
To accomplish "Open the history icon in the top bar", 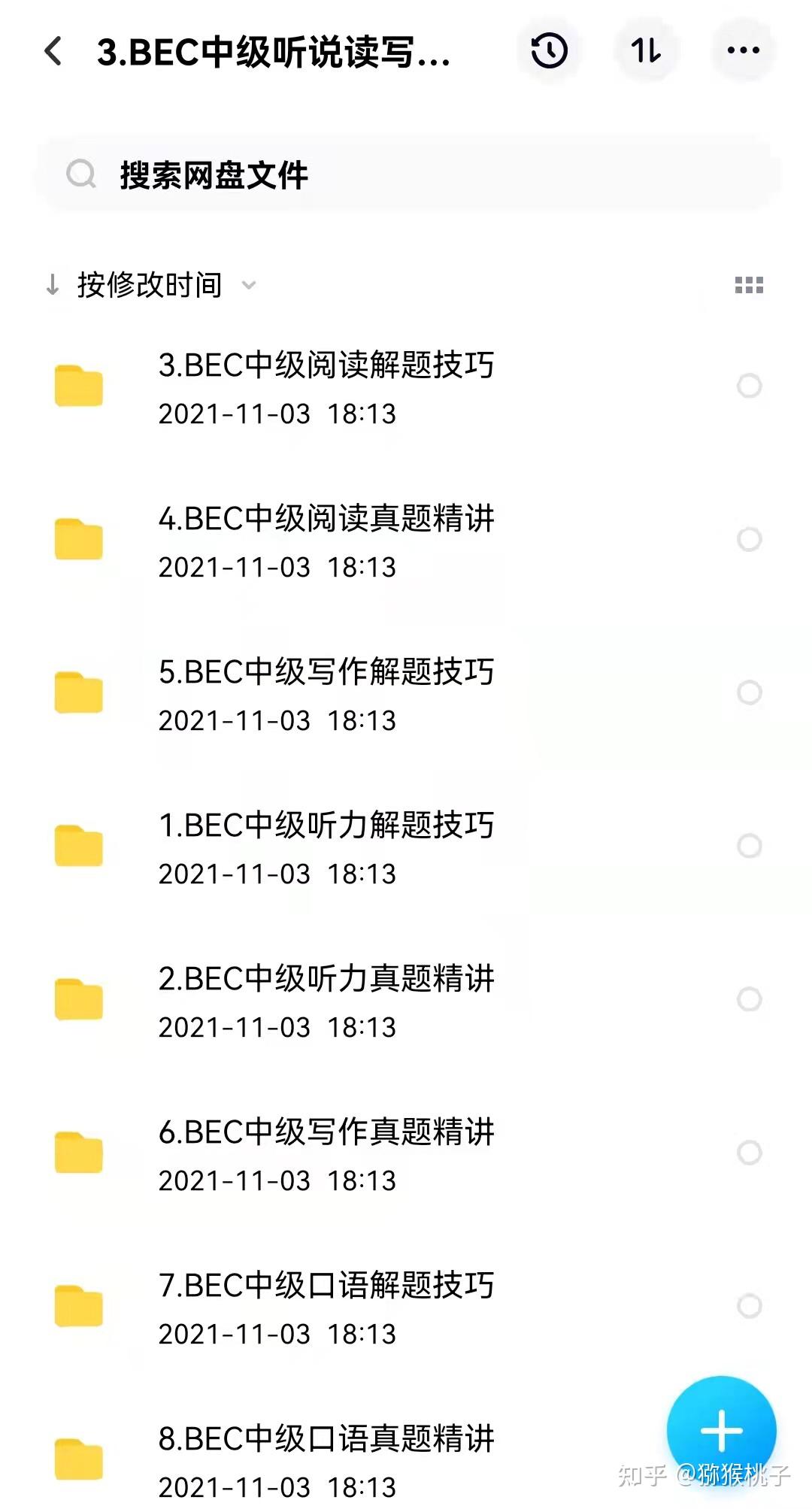I will [x=548, y=50].
